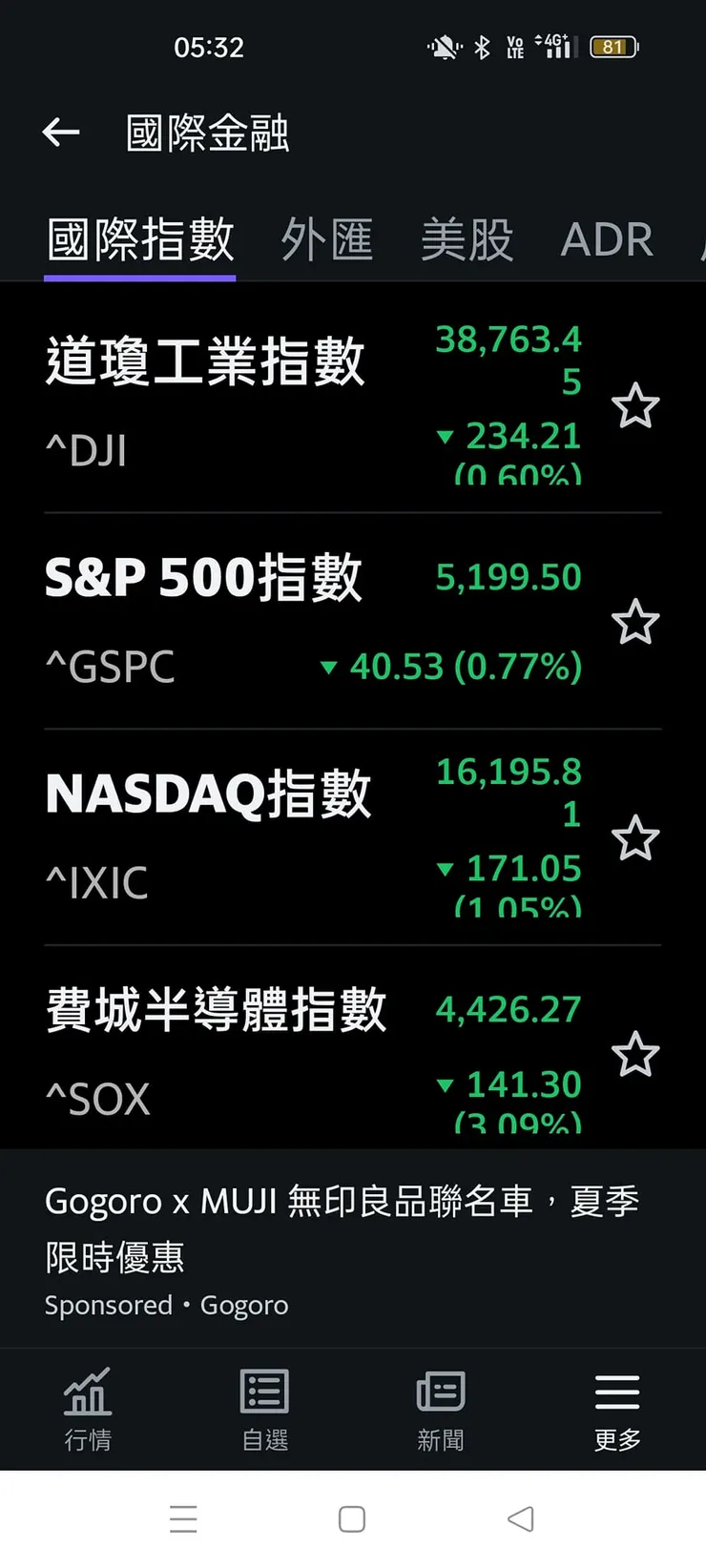Switch to the 美股 tab
706x1568 pixels.
[467, 239]
